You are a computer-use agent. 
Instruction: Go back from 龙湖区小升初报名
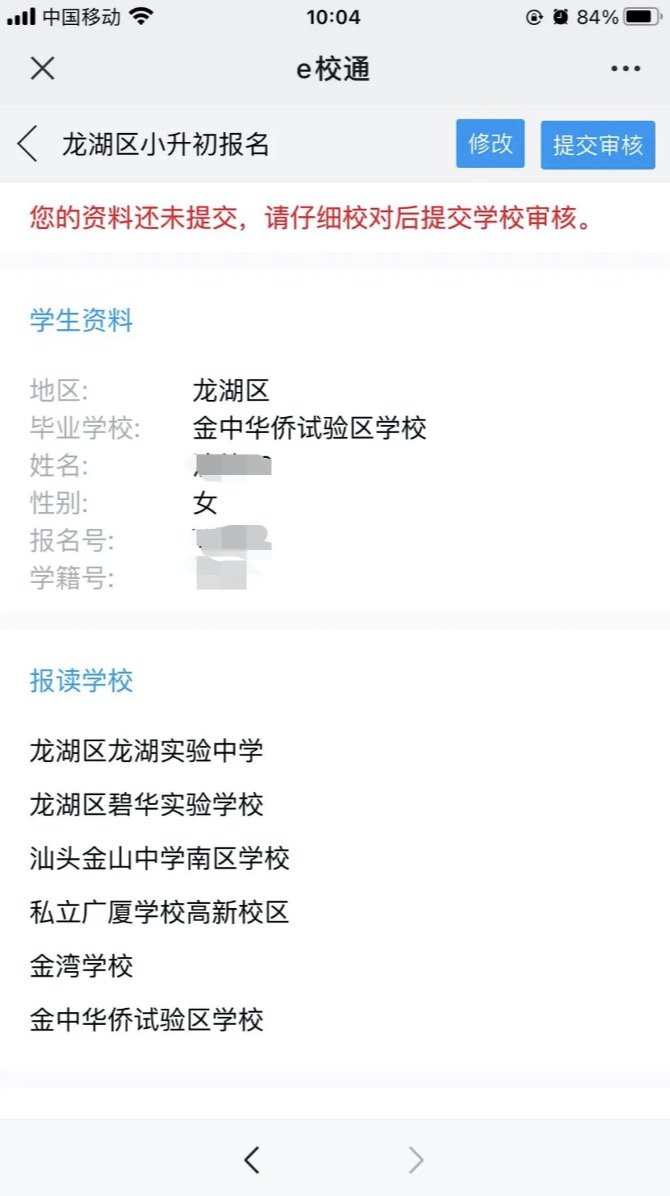click(28, 144)
